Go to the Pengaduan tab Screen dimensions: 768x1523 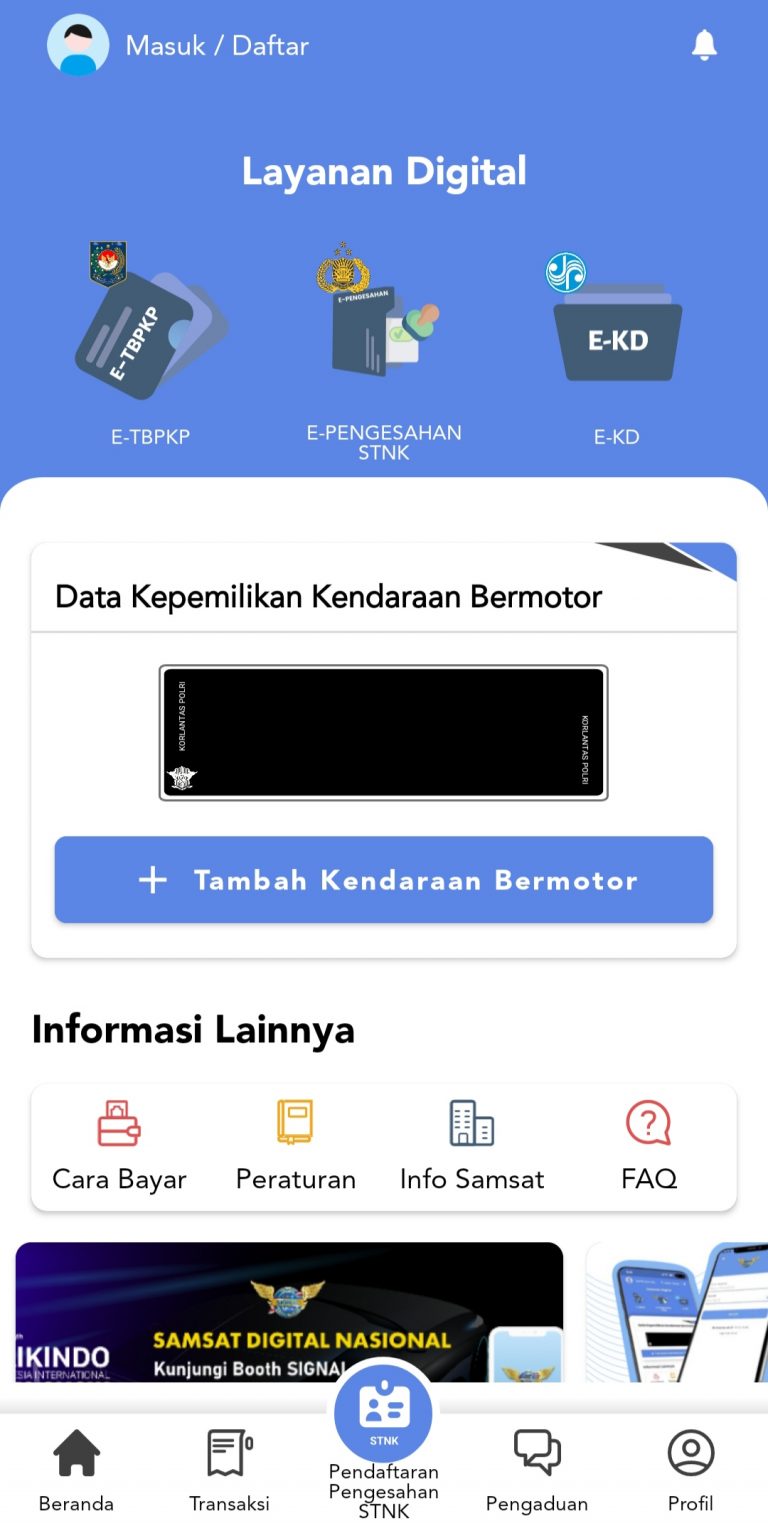point(537,1468)
